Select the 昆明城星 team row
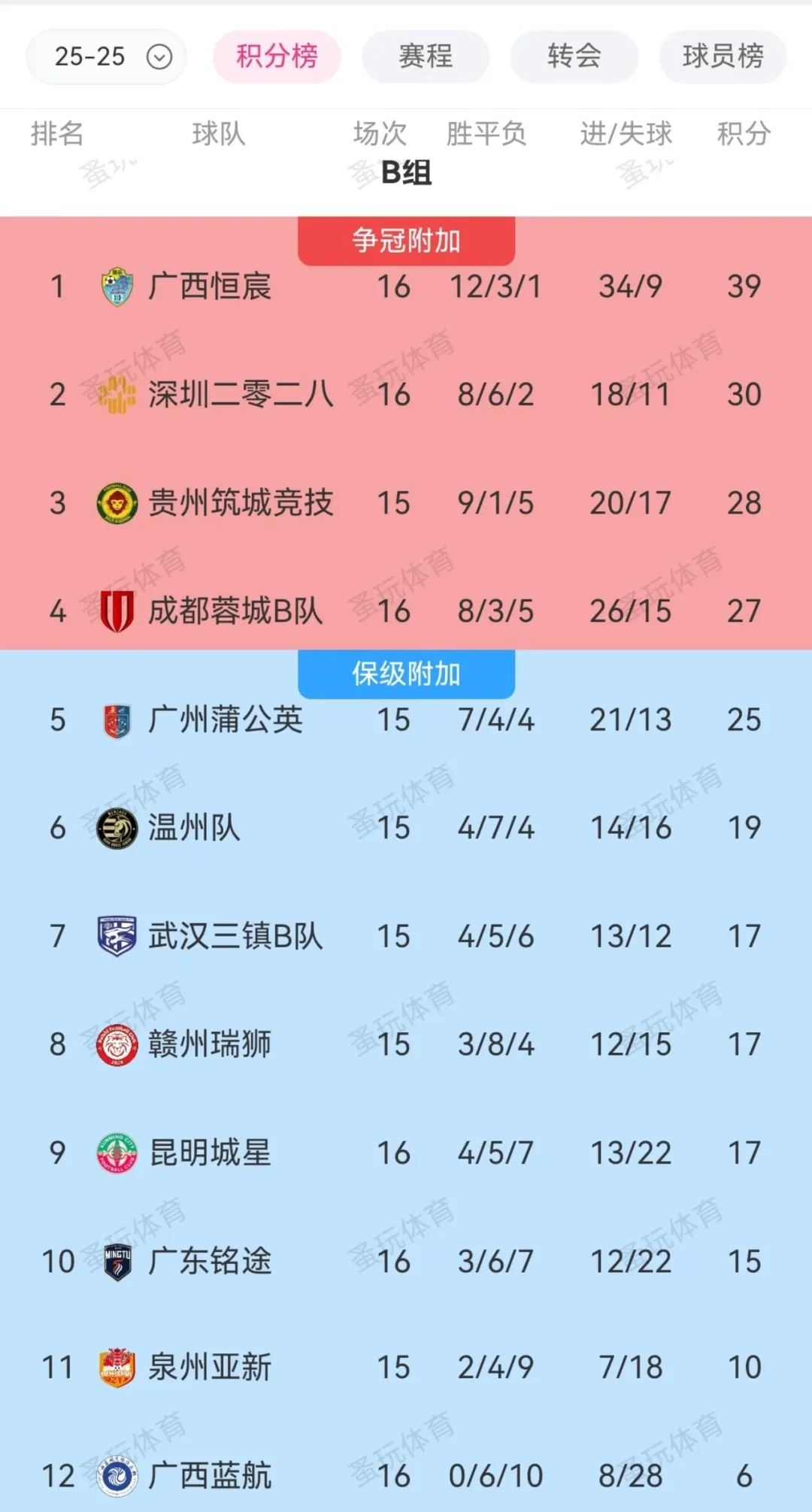The image size is (812, 1512). tap(406, 1153)
